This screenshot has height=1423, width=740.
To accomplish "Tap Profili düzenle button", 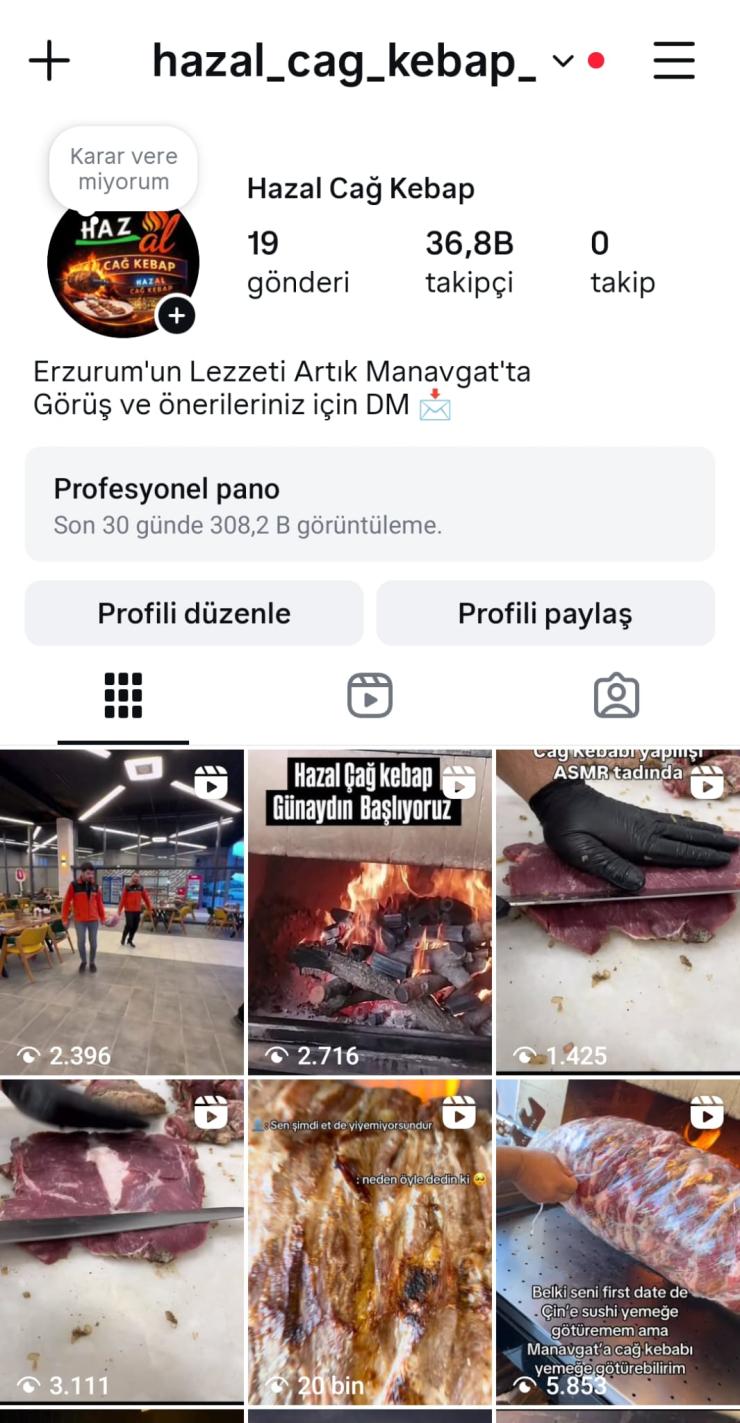I will pos(194,613).
